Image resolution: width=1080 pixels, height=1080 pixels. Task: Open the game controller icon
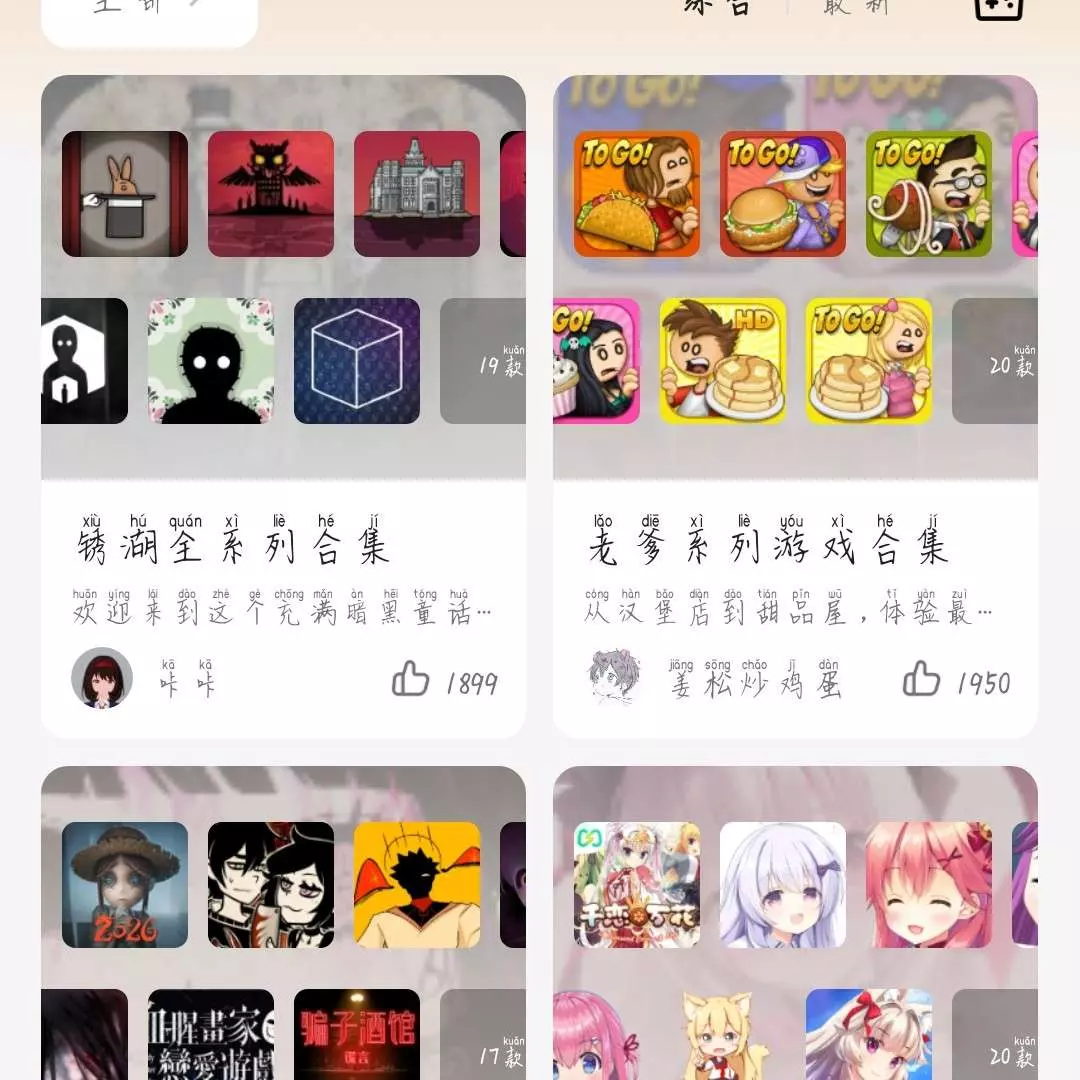coord(998,8)
